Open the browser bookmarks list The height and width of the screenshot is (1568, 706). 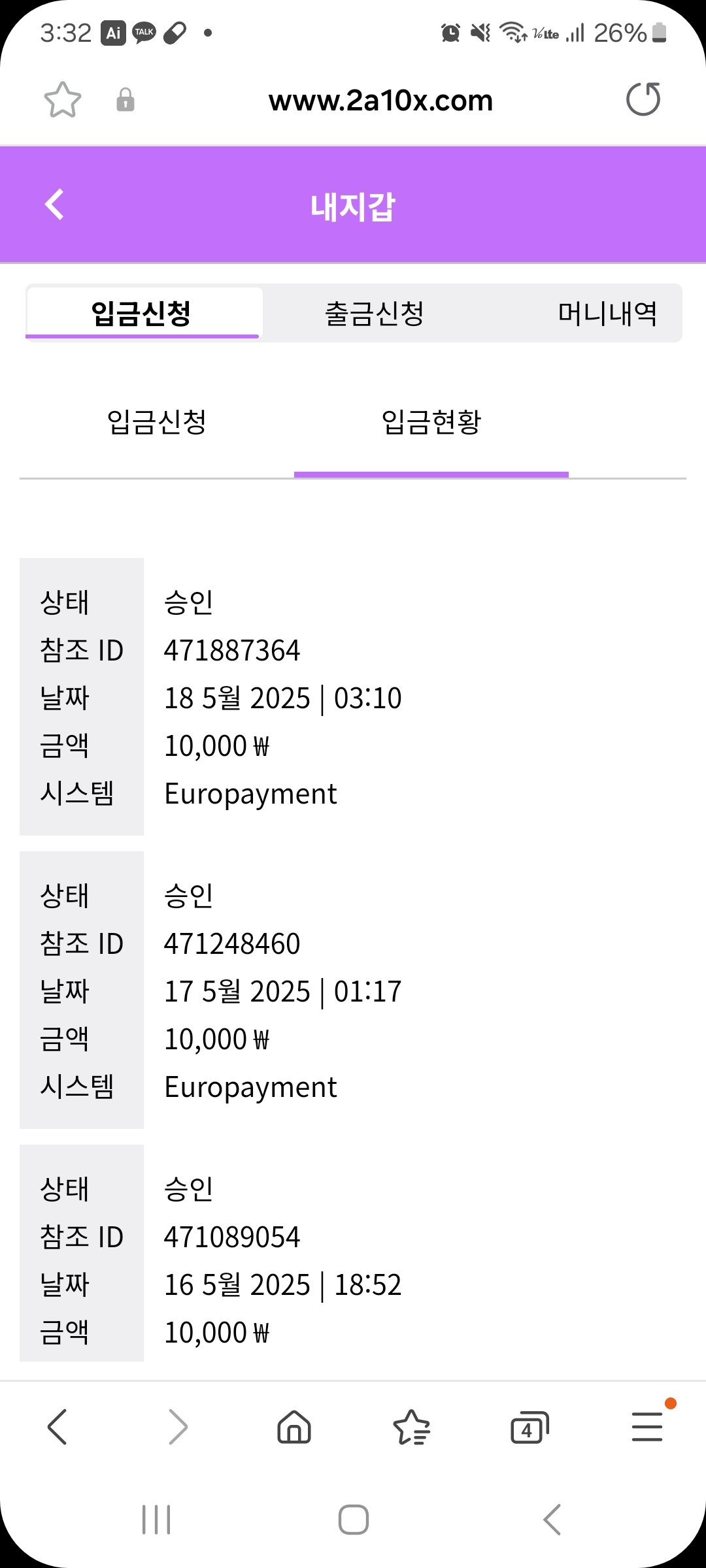tap(412, 1427)
